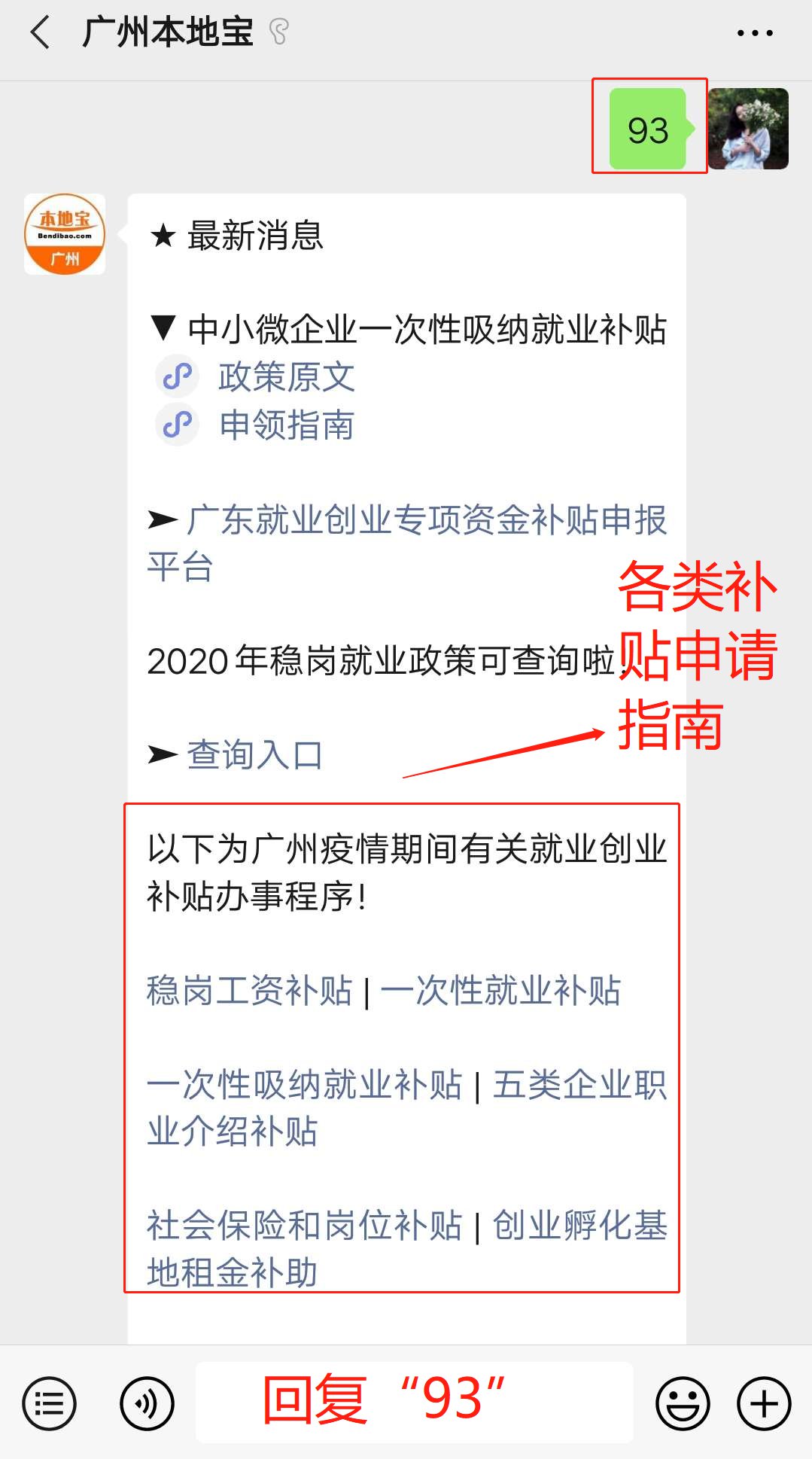Open the 一次性吸纳就业补贴 link

(x=305, y=1085)
